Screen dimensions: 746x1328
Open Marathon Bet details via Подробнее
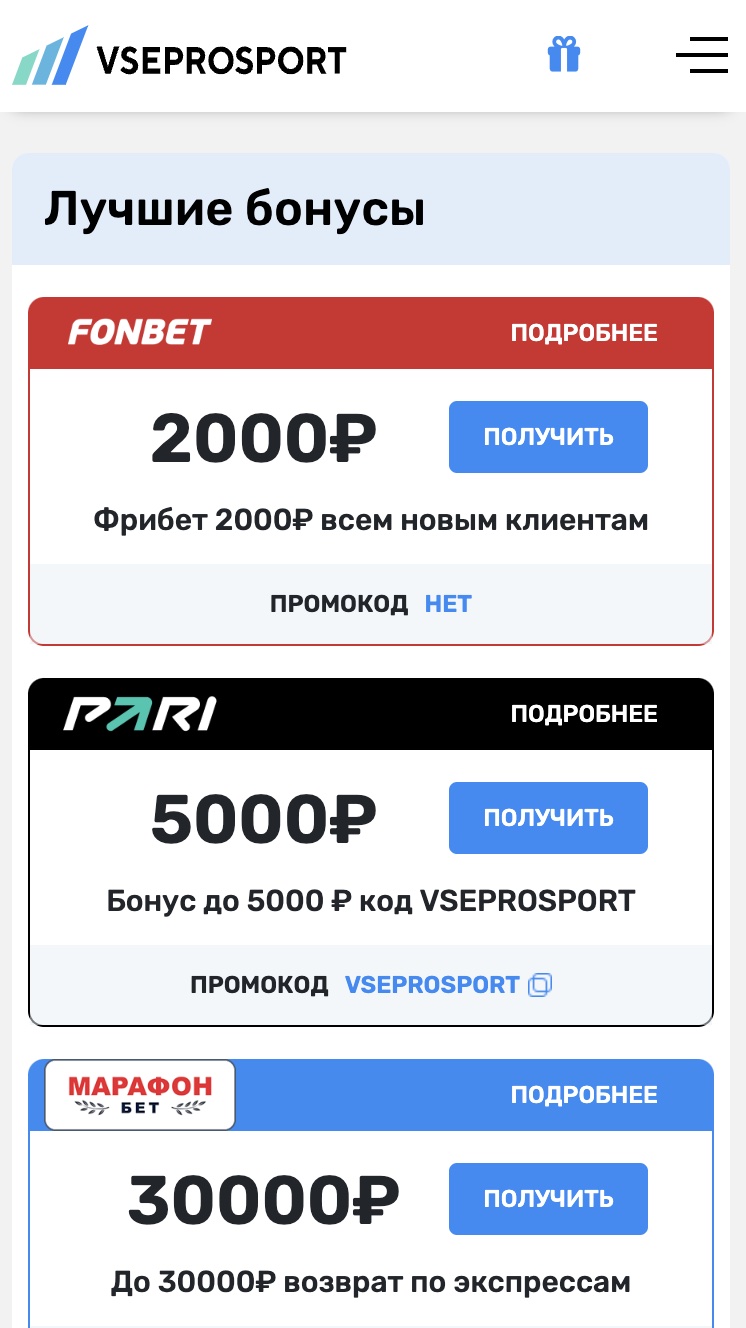(x=584, y=1095)
